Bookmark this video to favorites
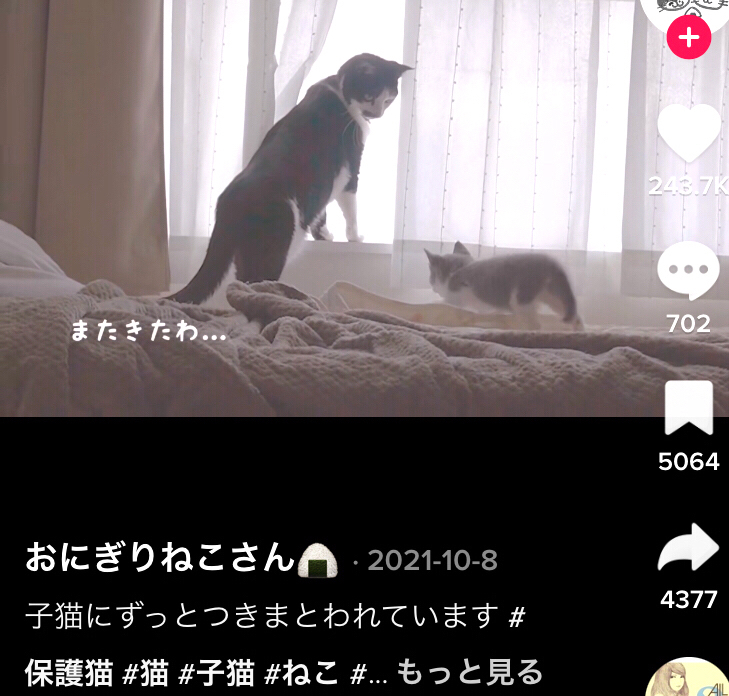Screen dimensions: 729x696 688,408
